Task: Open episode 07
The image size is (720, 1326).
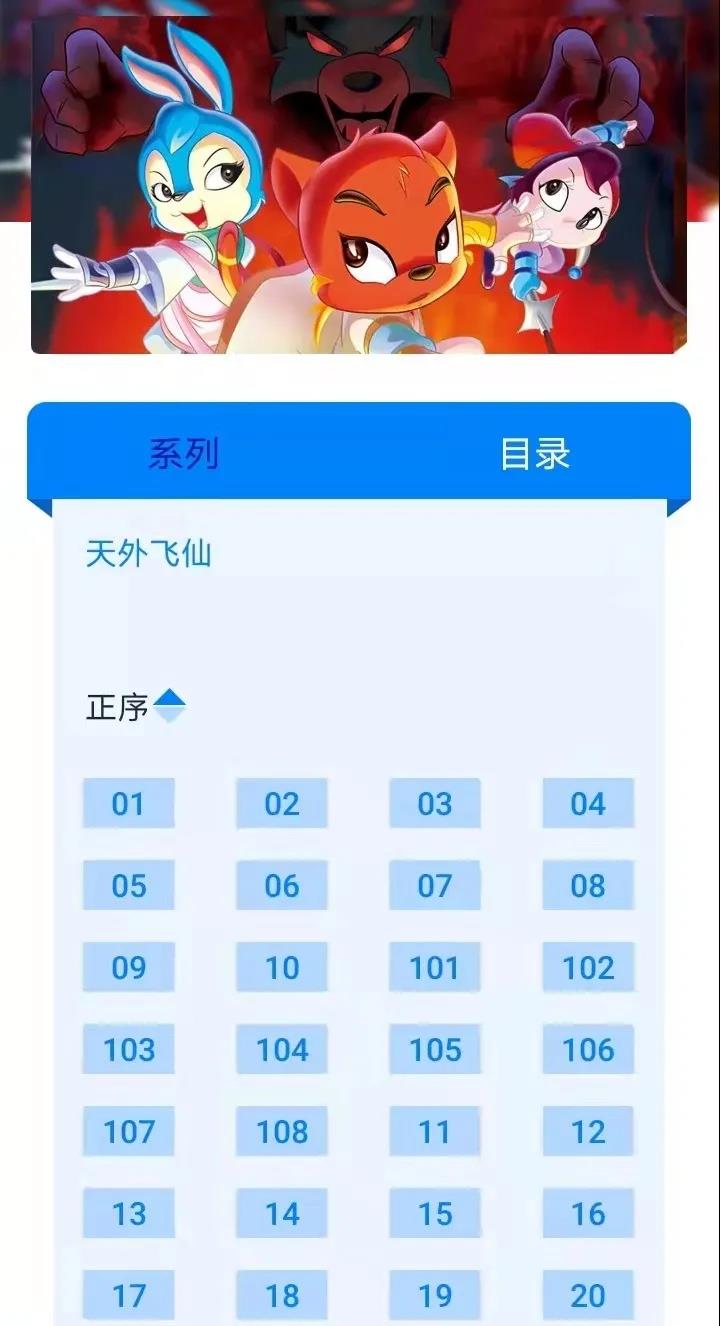Action: tap(435, 886)
